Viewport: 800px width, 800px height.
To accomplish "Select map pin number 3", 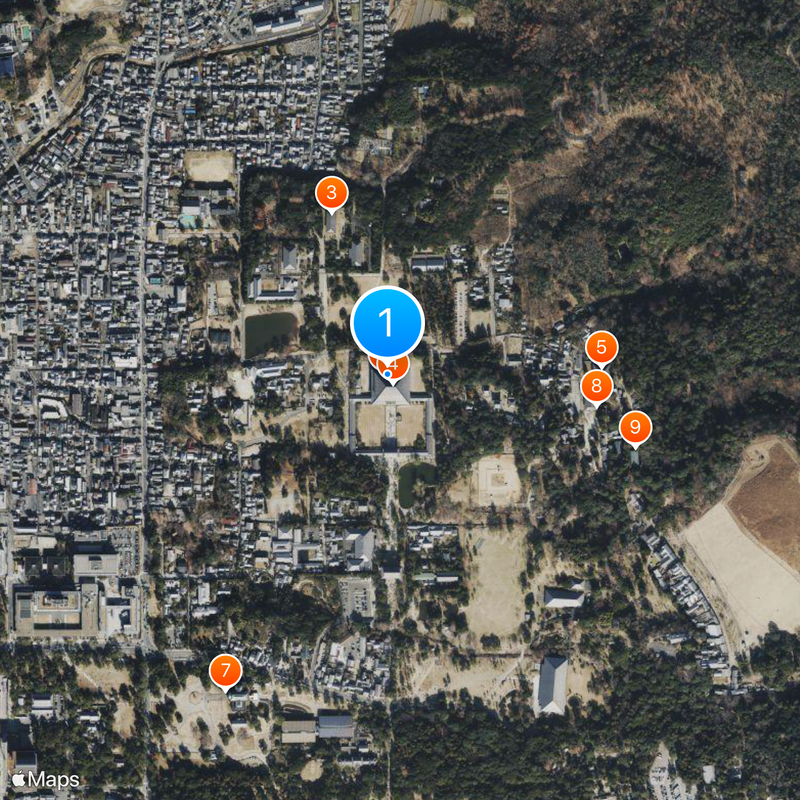I will click(x=332, y=193).
